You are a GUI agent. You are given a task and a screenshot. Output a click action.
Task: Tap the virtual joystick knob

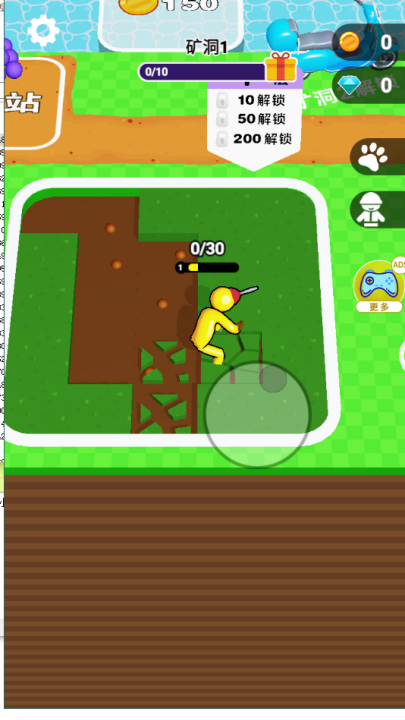(273, 378)
